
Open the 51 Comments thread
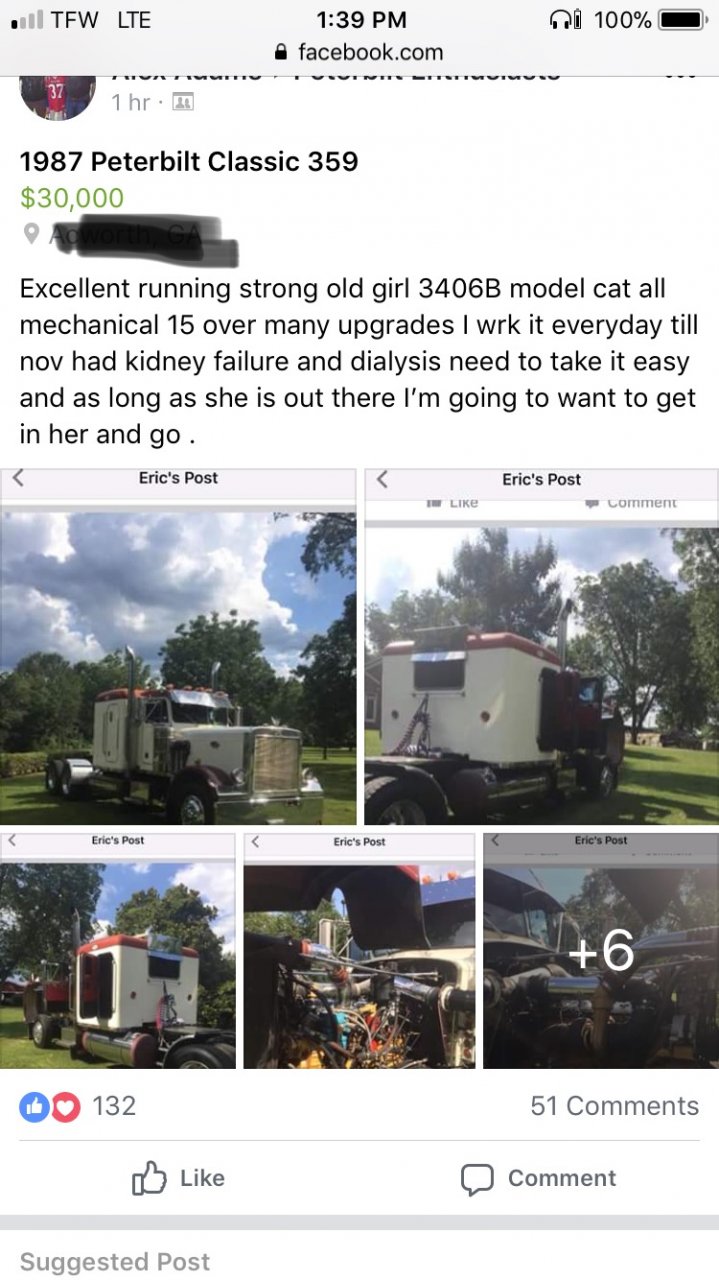pyautogui.click(x=614, y=1105)
